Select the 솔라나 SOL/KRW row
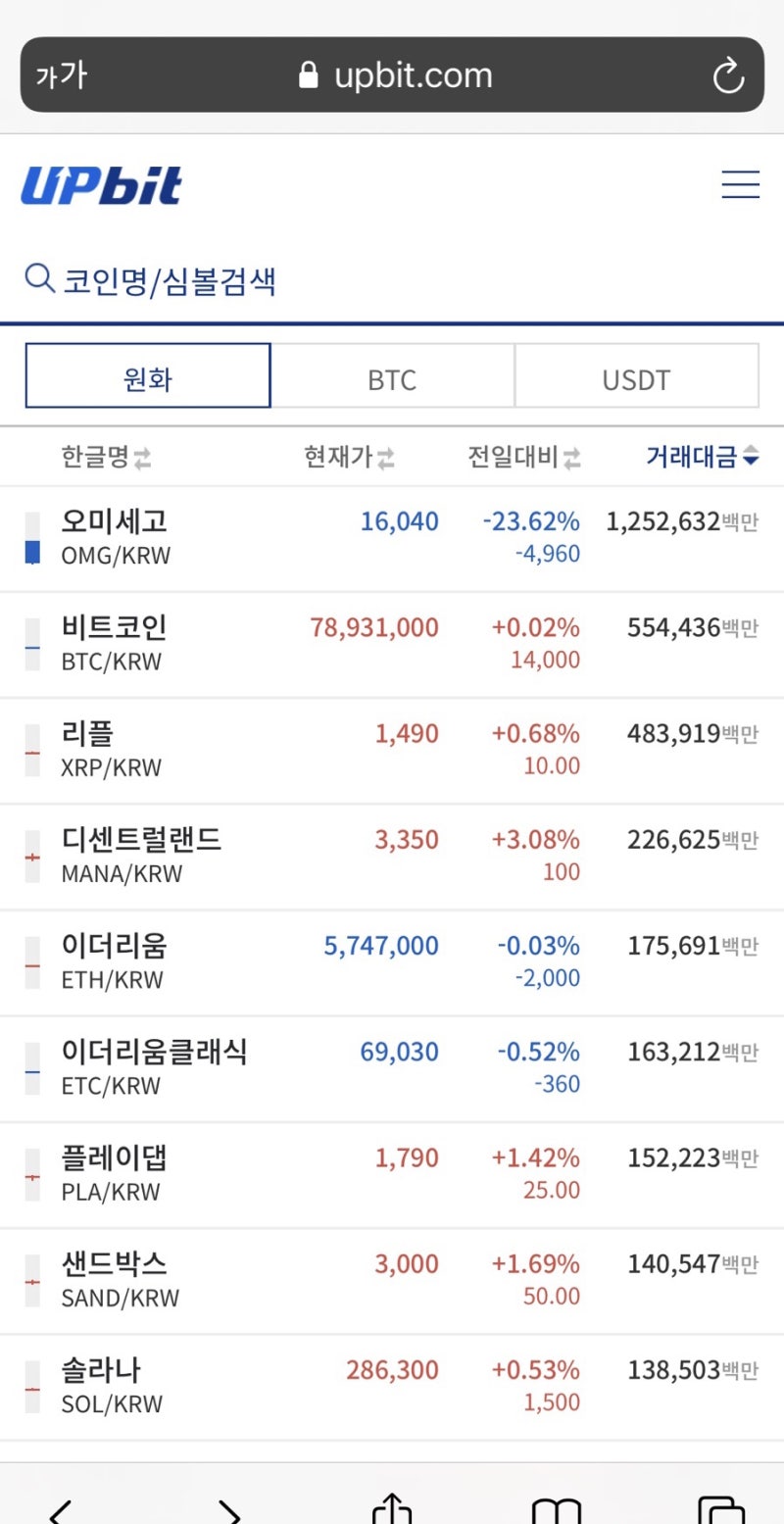The image size is (784, 1524). (392, 1385)
